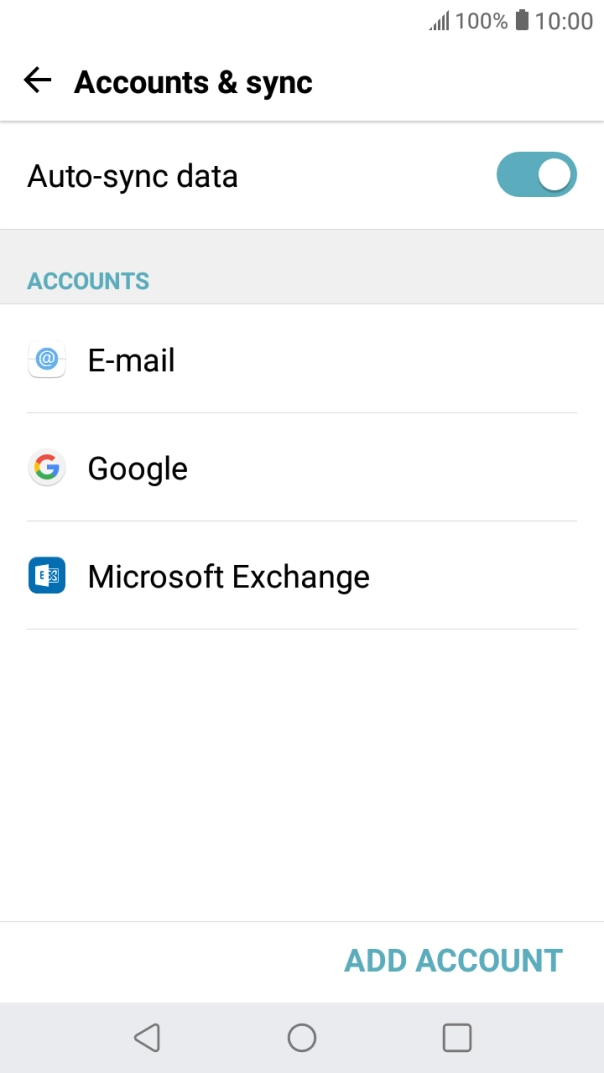Open the E-mail account
The image size is (604, 1073).
(x=302, y=359)
